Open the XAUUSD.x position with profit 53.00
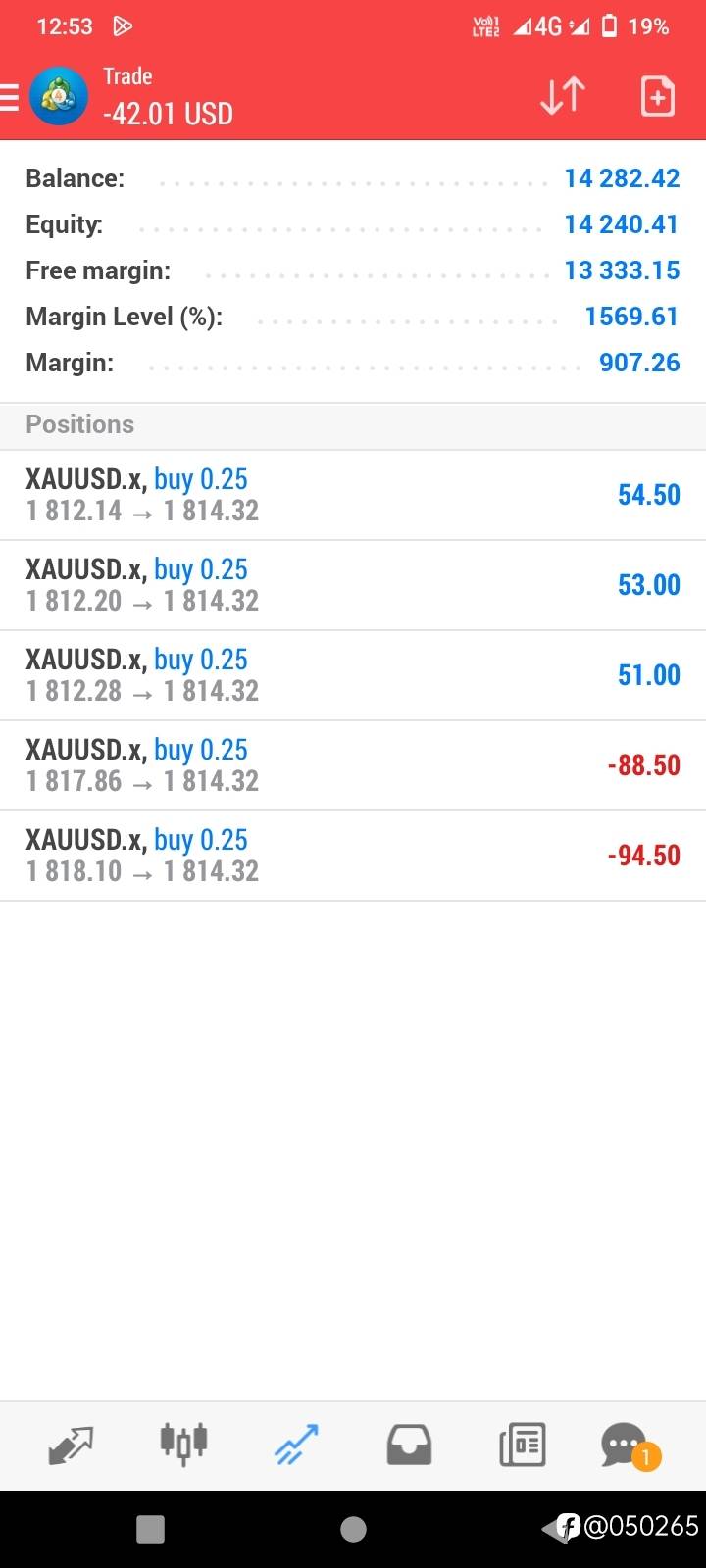This screenshot has height=1568, width=706. (x=353, y=585)
